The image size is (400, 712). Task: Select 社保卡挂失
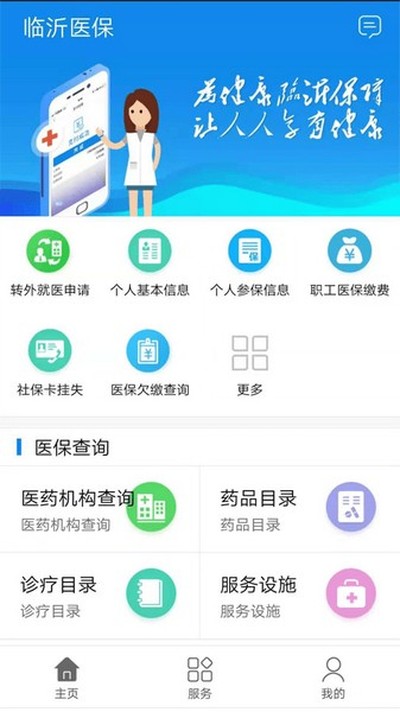coord(50,363)
